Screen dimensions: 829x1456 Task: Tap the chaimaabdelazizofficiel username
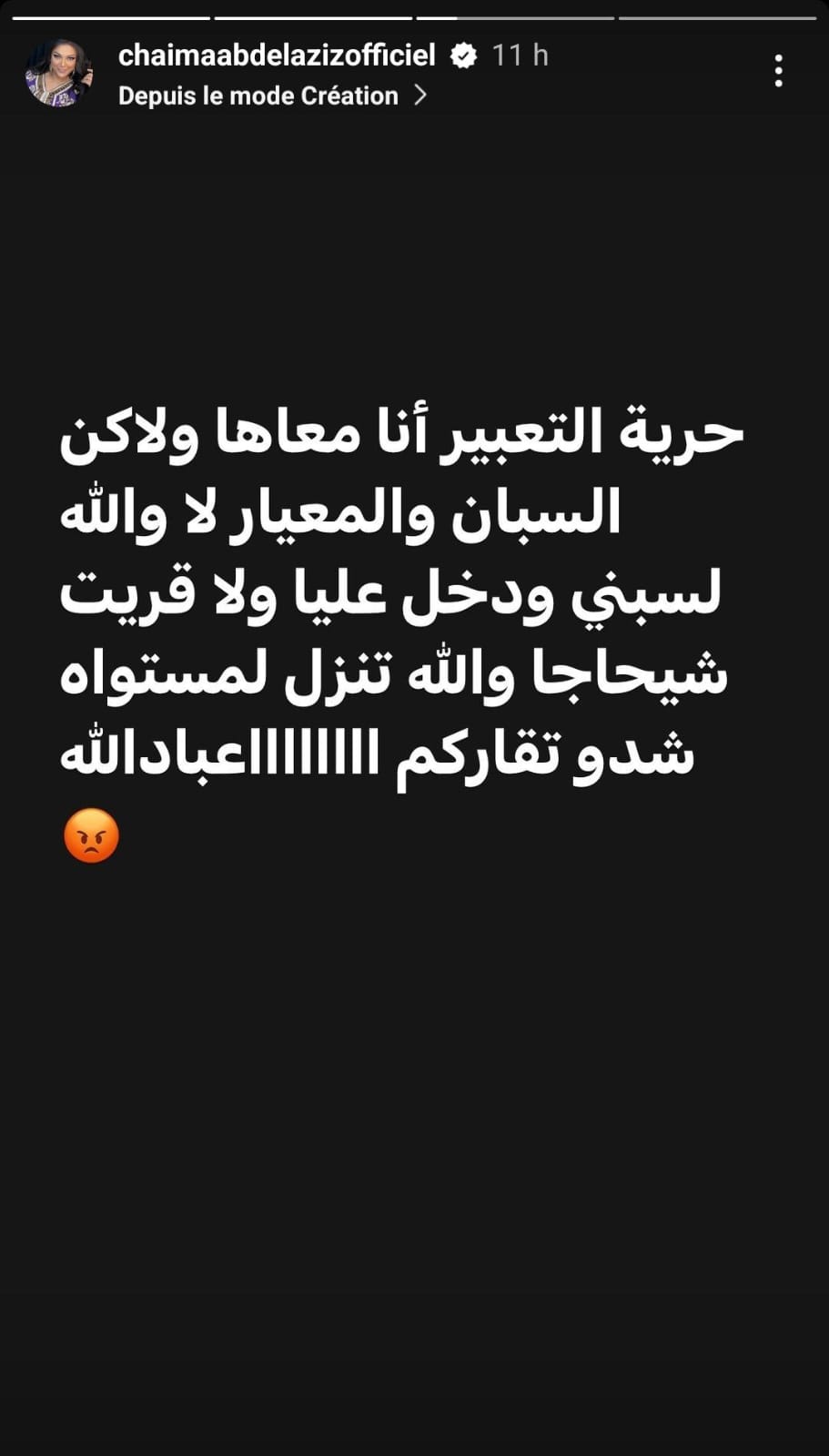point(277,56)
